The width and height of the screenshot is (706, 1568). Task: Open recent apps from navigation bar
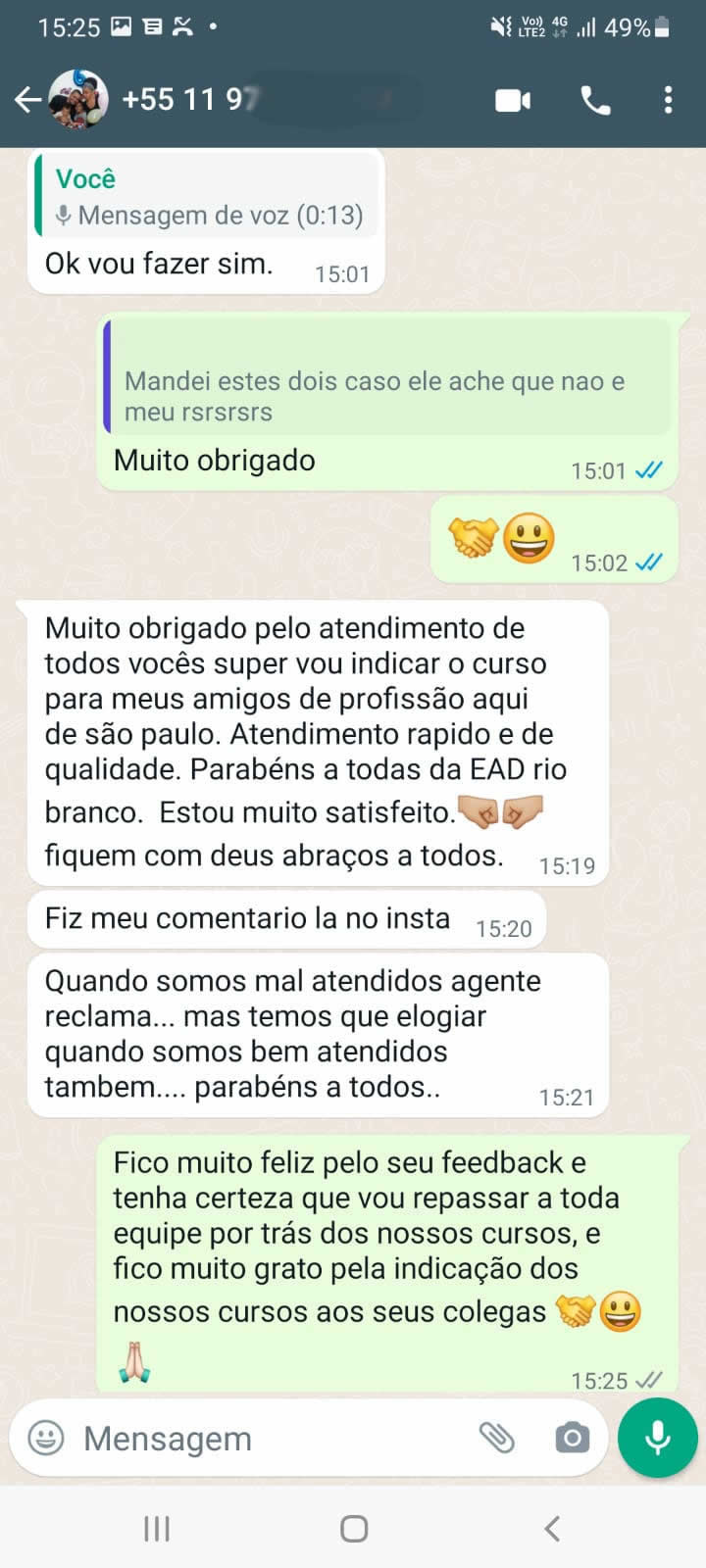(157, 1528)
